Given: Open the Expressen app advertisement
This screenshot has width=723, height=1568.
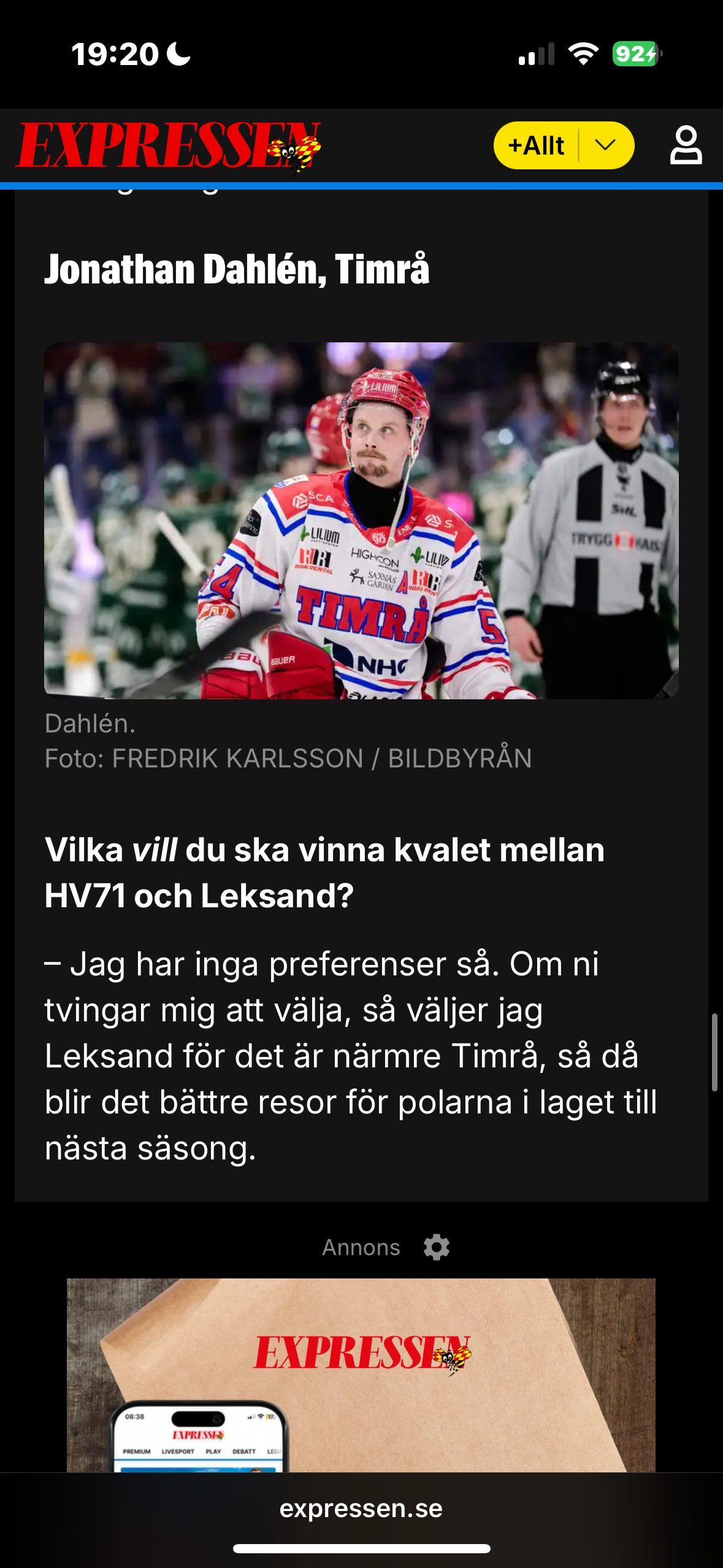Looking at the screenshot, I should (361, 1374).
